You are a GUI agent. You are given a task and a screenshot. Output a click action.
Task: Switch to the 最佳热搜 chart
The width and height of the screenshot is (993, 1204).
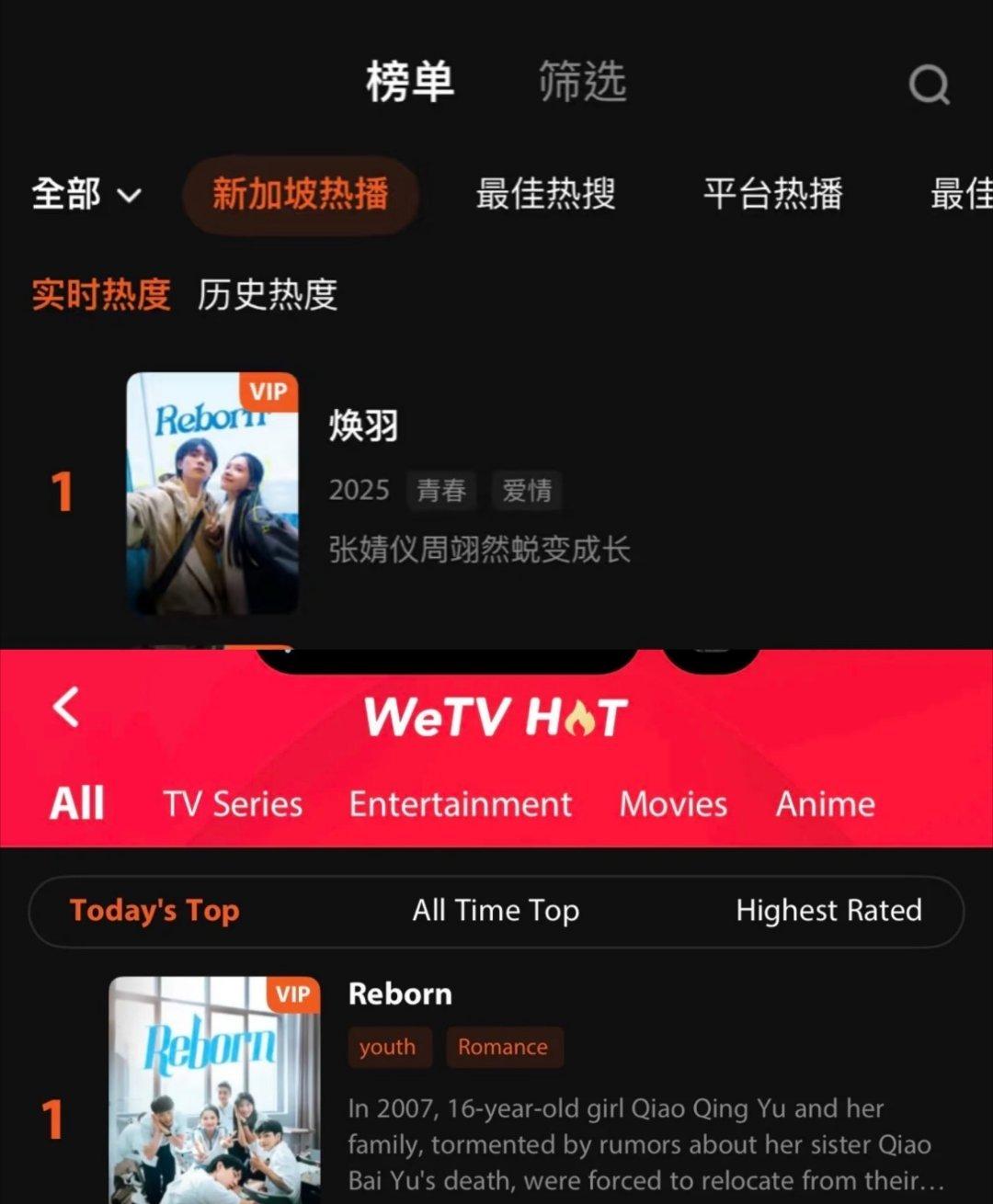[545, 194]
